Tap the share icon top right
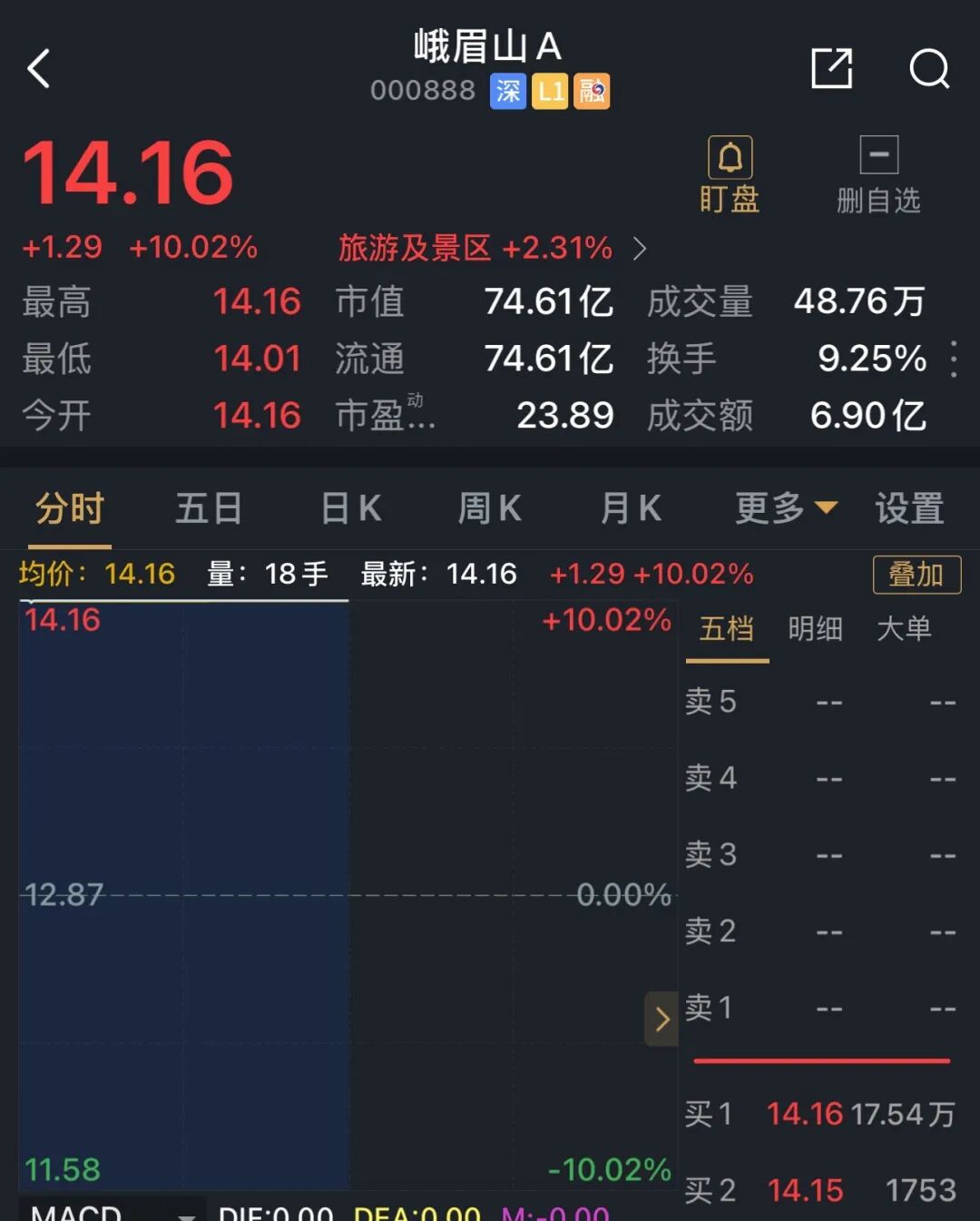This screenshot has height=1221, width=980. click(x=832, y=68)
